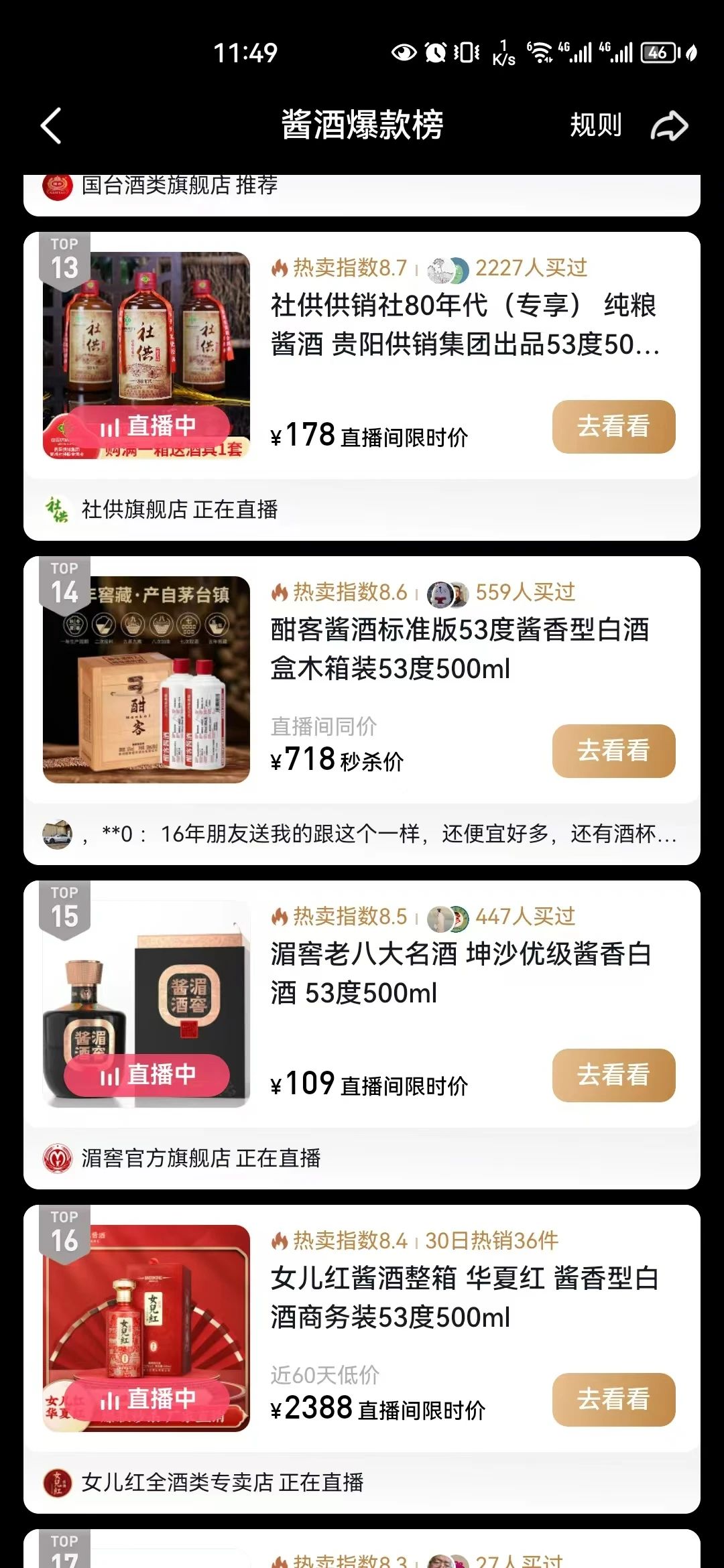Share this ranking list
Image resolution: width=724 pixels, height=1568 pixels.
pyautogui.click(x=669, y=126)
